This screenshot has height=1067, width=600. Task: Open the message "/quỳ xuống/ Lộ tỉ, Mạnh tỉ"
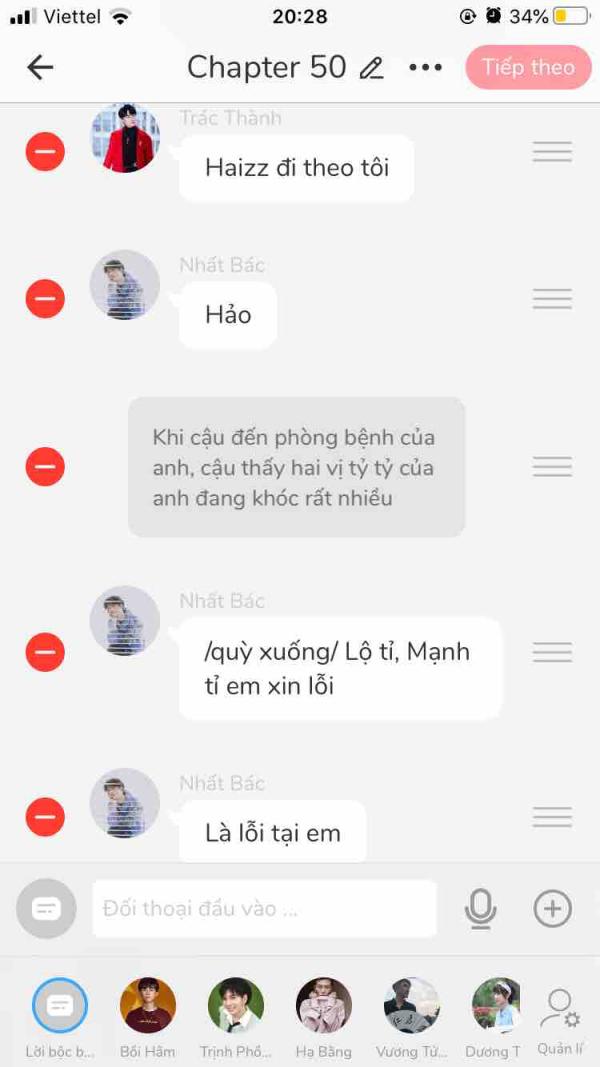(340, 668)
